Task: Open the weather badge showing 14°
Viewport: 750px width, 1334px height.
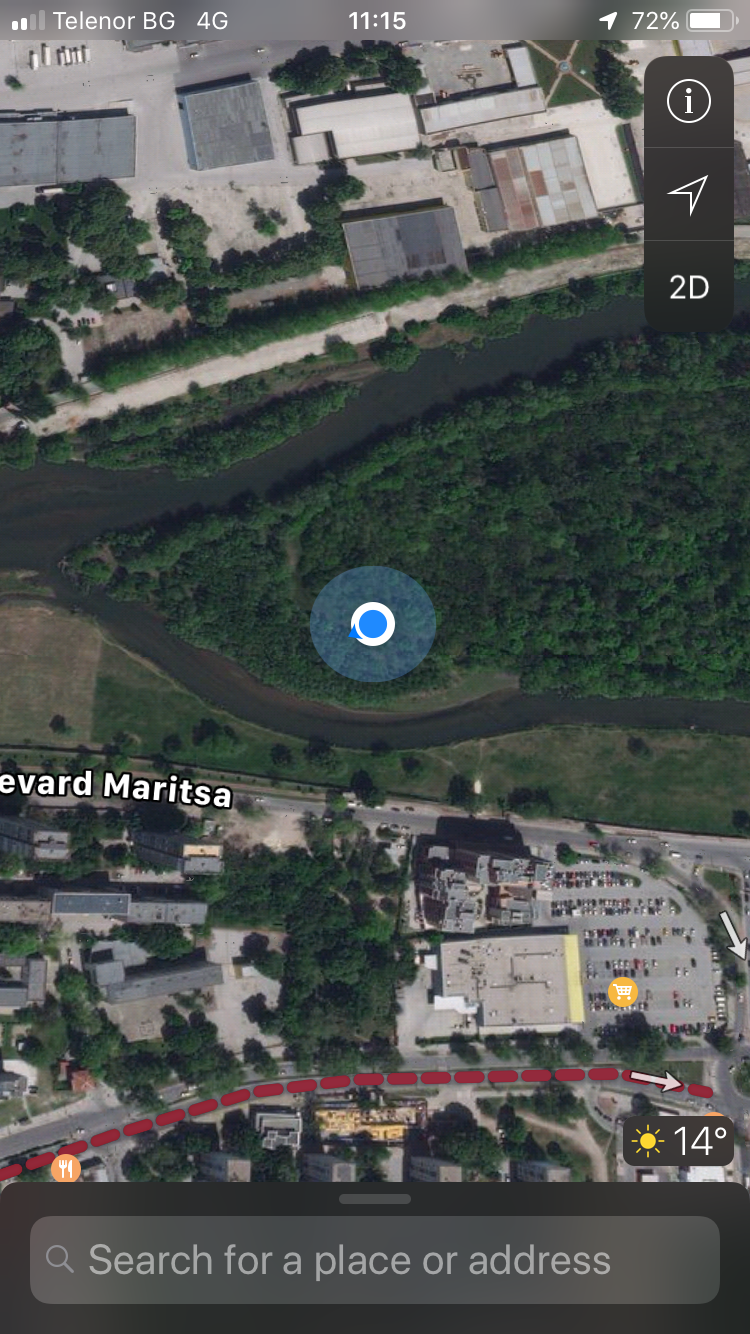Action: tap(678, 1141)
